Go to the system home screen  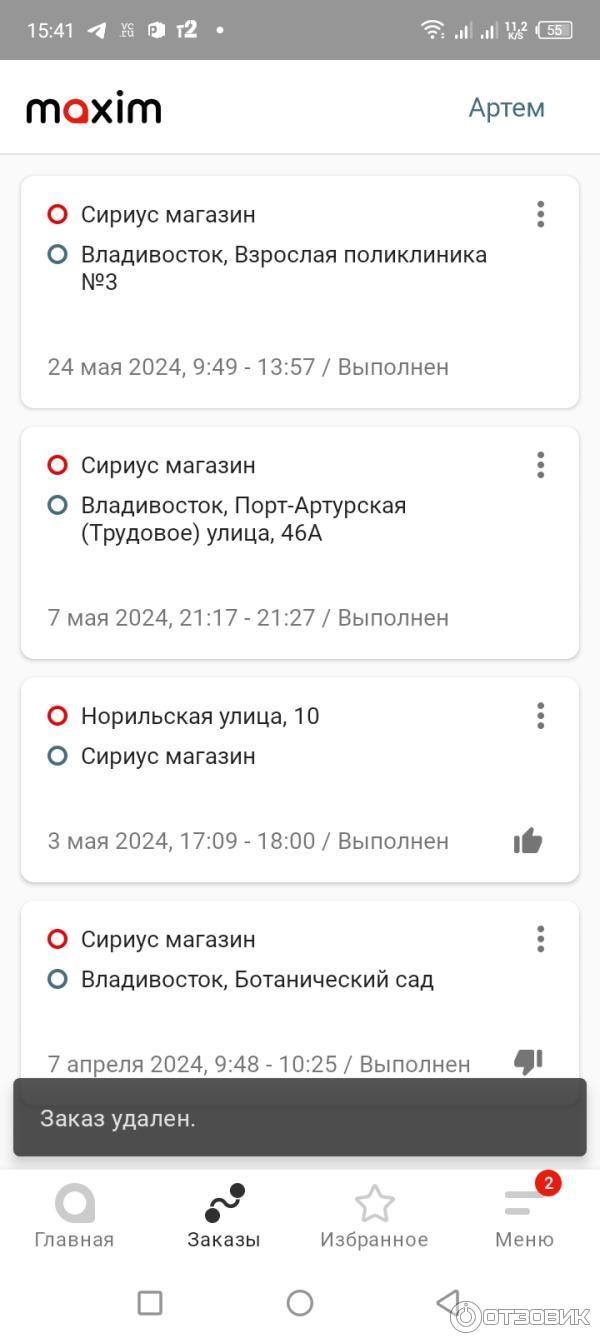click(x=300, y=1302)
